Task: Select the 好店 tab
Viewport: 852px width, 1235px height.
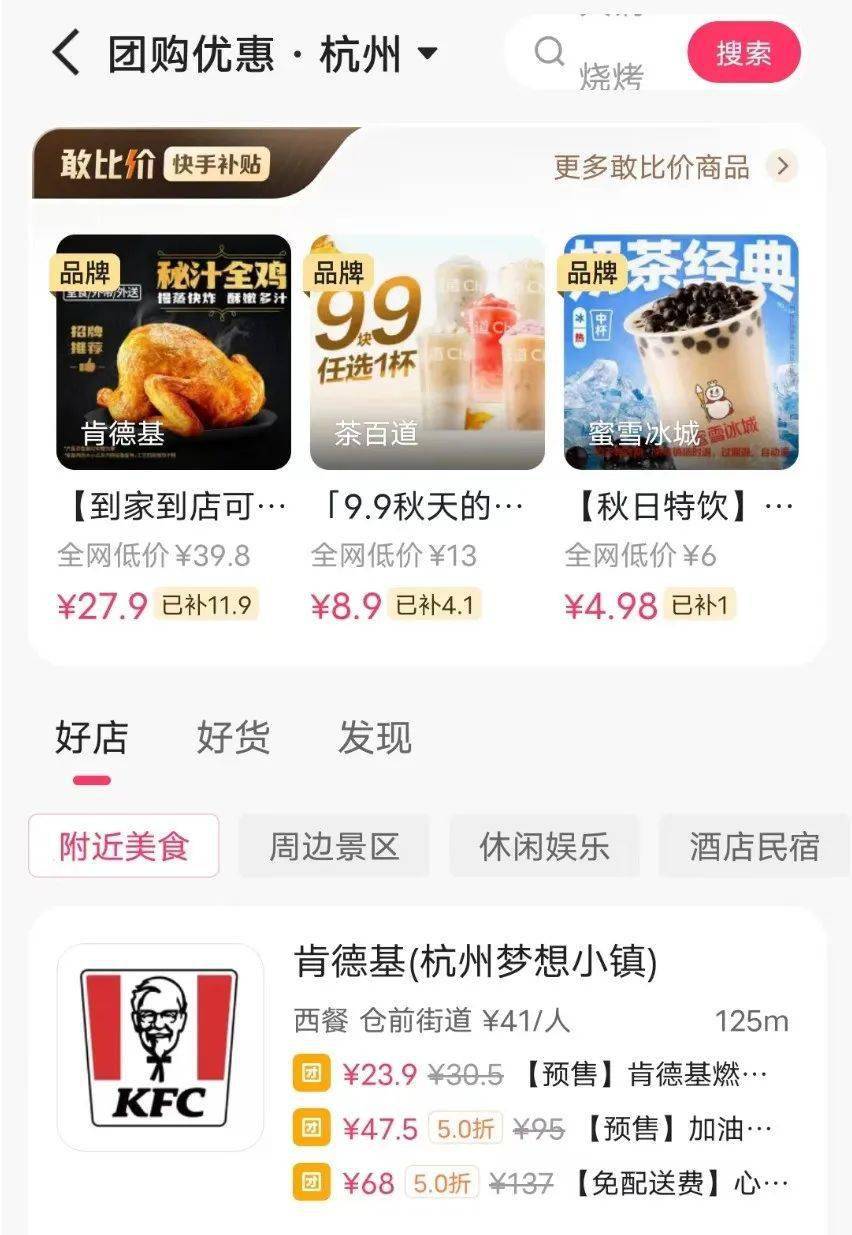Action: (92, 737)
